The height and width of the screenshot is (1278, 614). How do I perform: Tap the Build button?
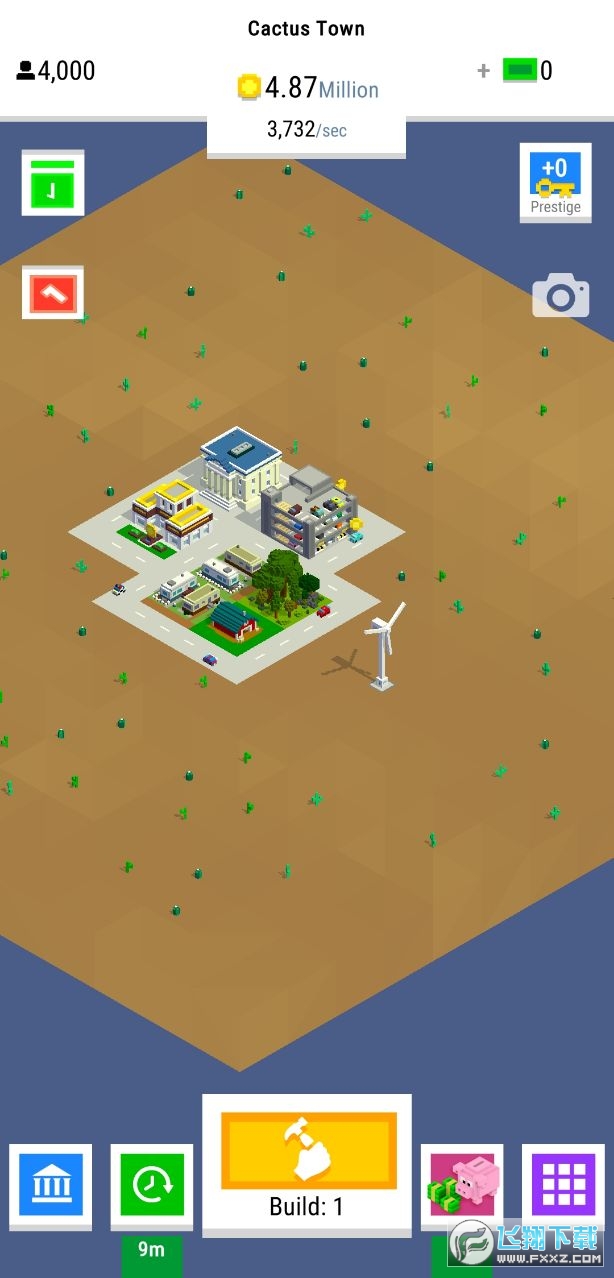coord(307,1162)
